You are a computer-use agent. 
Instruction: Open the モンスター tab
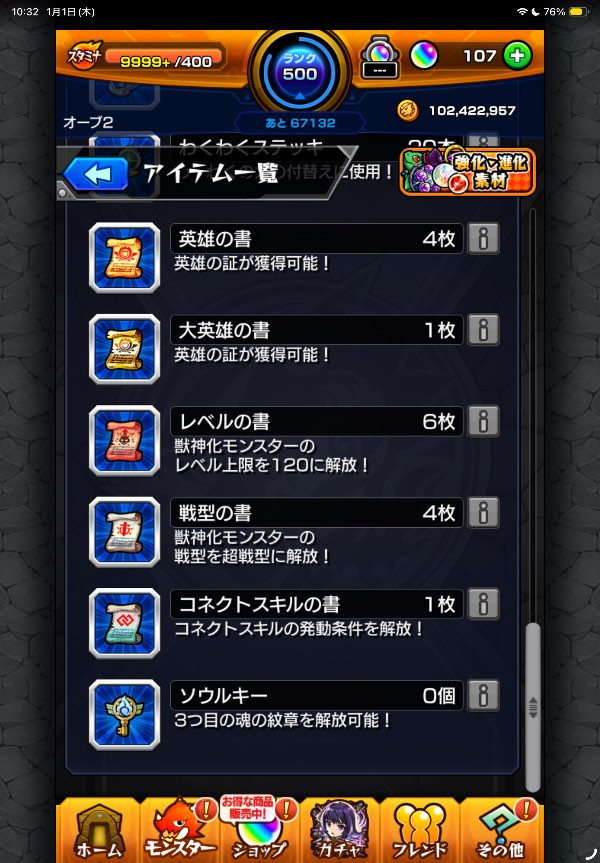(x=178, y=830)
